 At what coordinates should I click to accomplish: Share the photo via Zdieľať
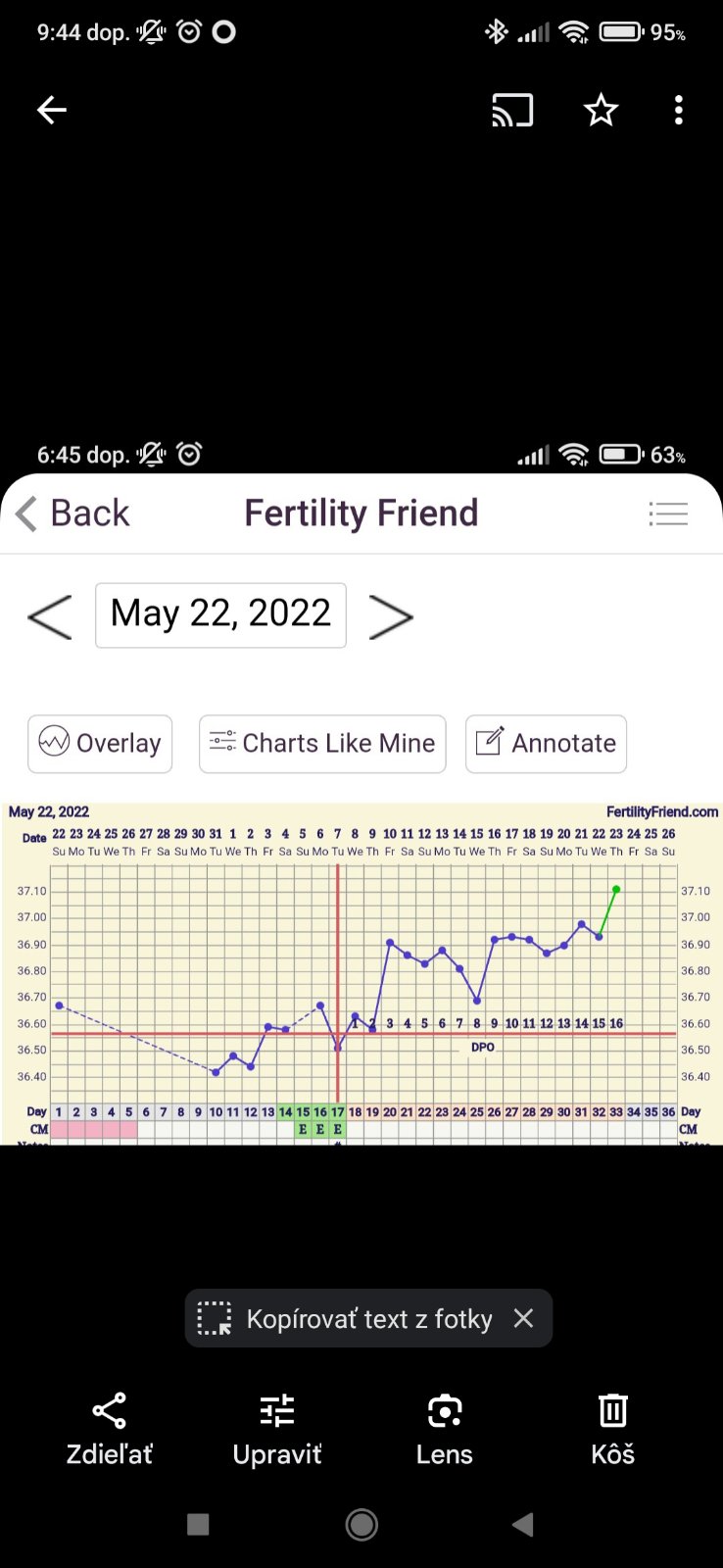109,1429
